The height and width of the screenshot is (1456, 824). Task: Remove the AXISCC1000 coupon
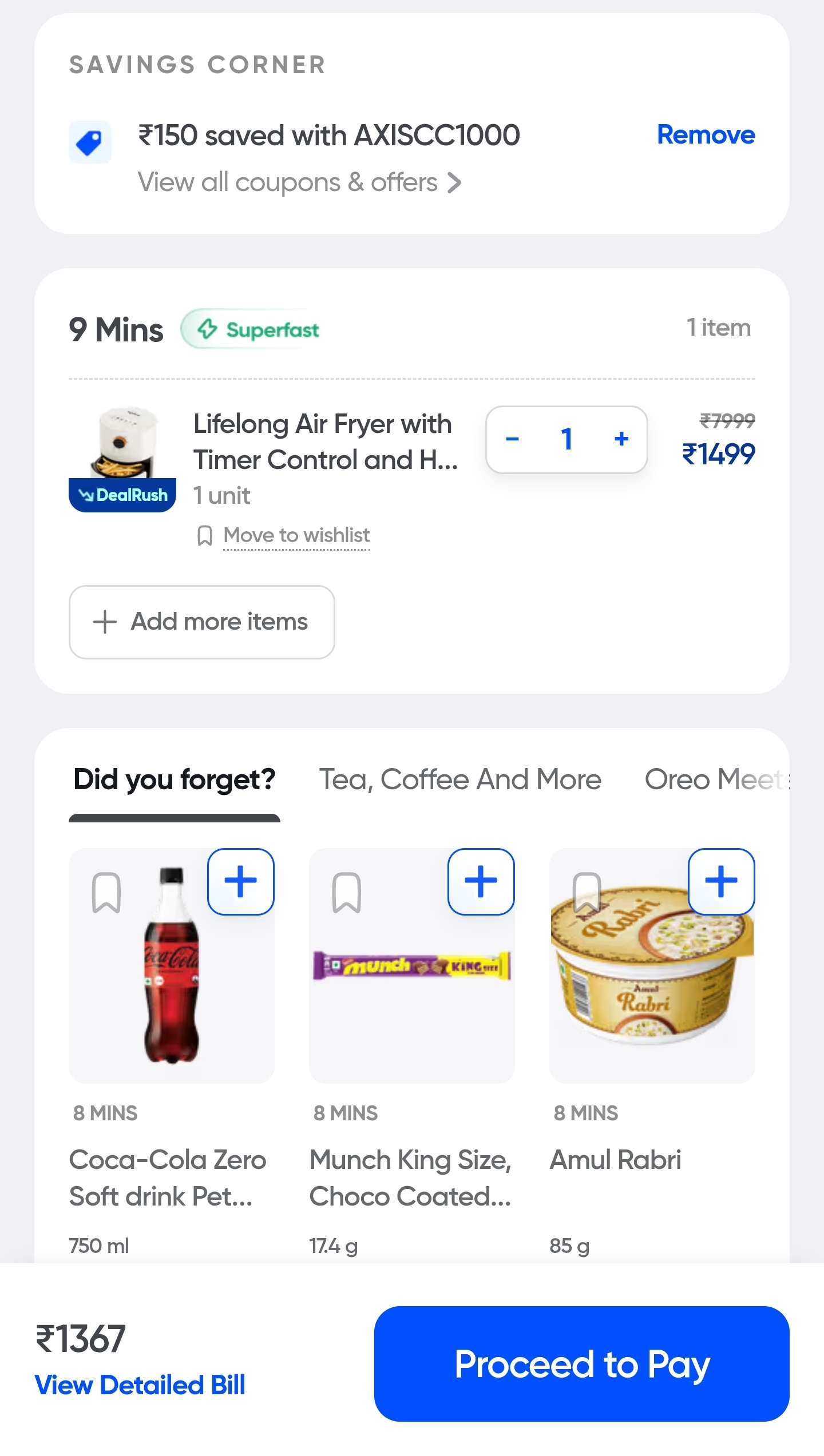click(705, 135)
